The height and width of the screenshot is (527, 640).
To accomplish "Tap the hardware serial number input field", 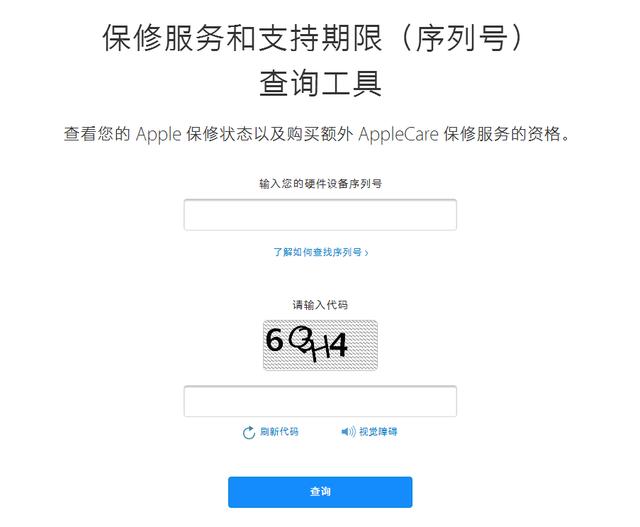I will (x=320, y=215).
